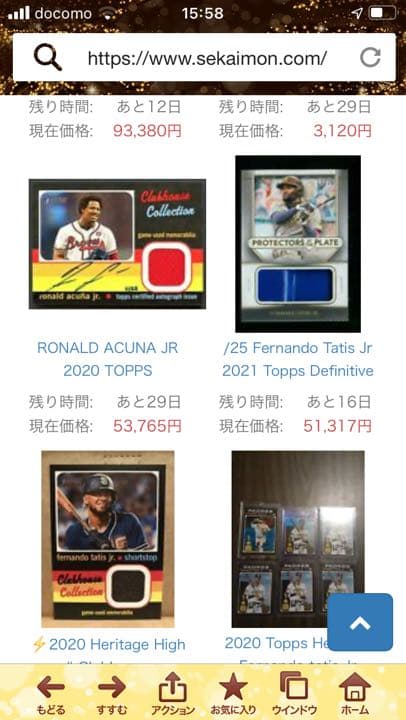Reload the current page
Screen dimensions: 406x720
click(x=370, y=58)
